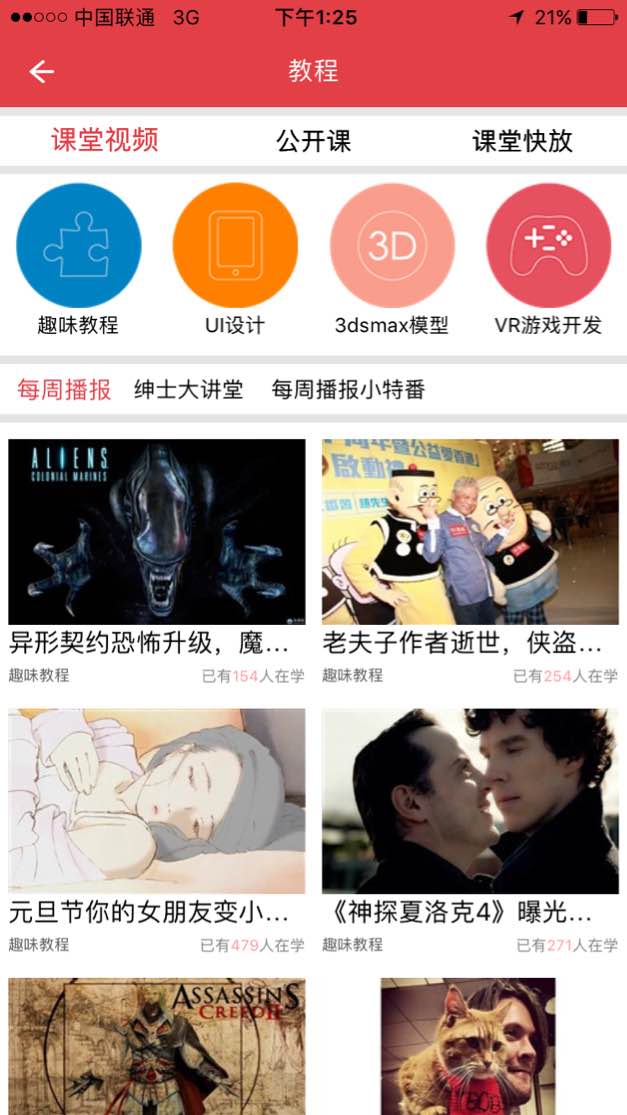Open the orange cat video card
Screen dimensions: 627x1115
tap(468, 1046)
